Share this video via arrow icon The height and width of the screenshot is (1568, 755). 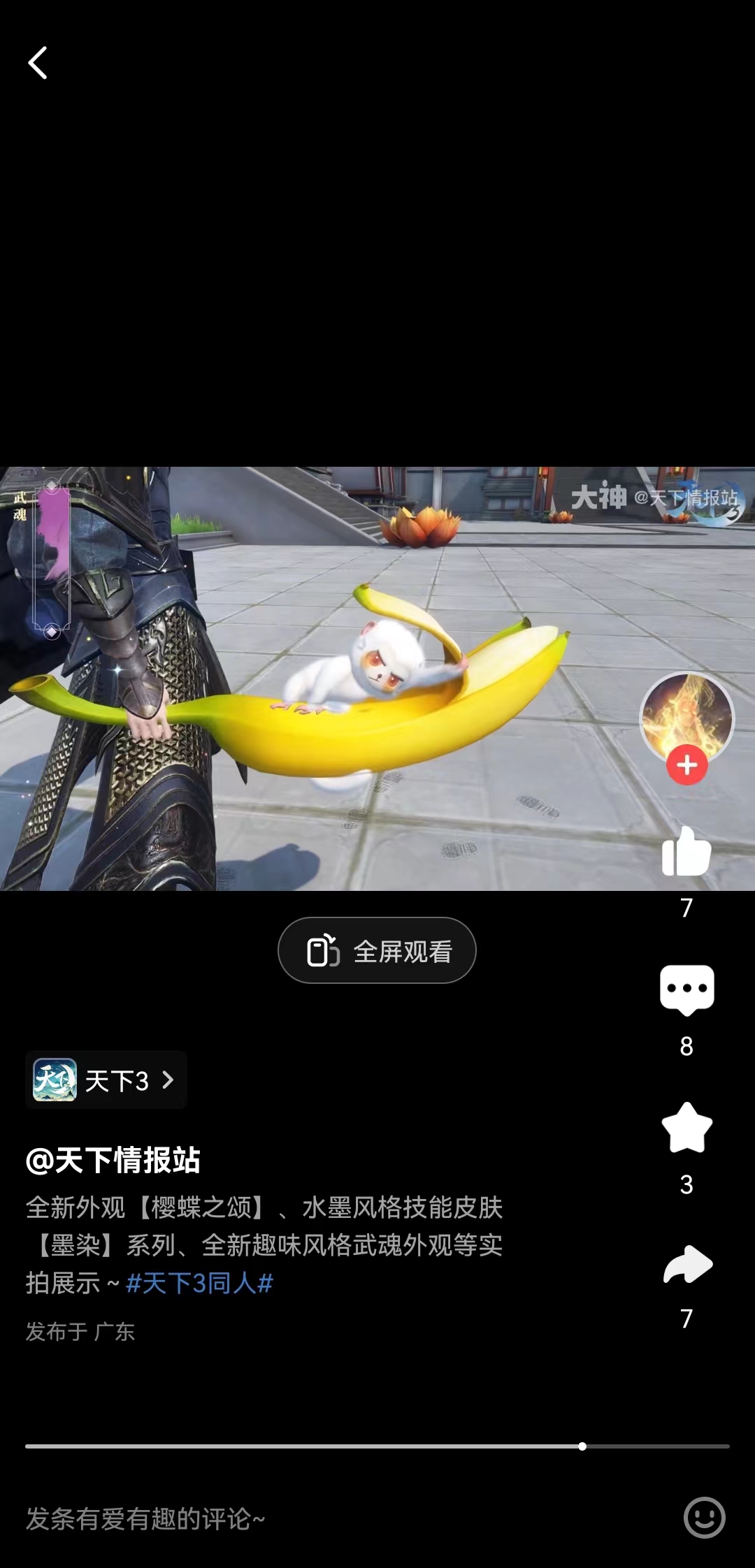[x=686, y=1264]
